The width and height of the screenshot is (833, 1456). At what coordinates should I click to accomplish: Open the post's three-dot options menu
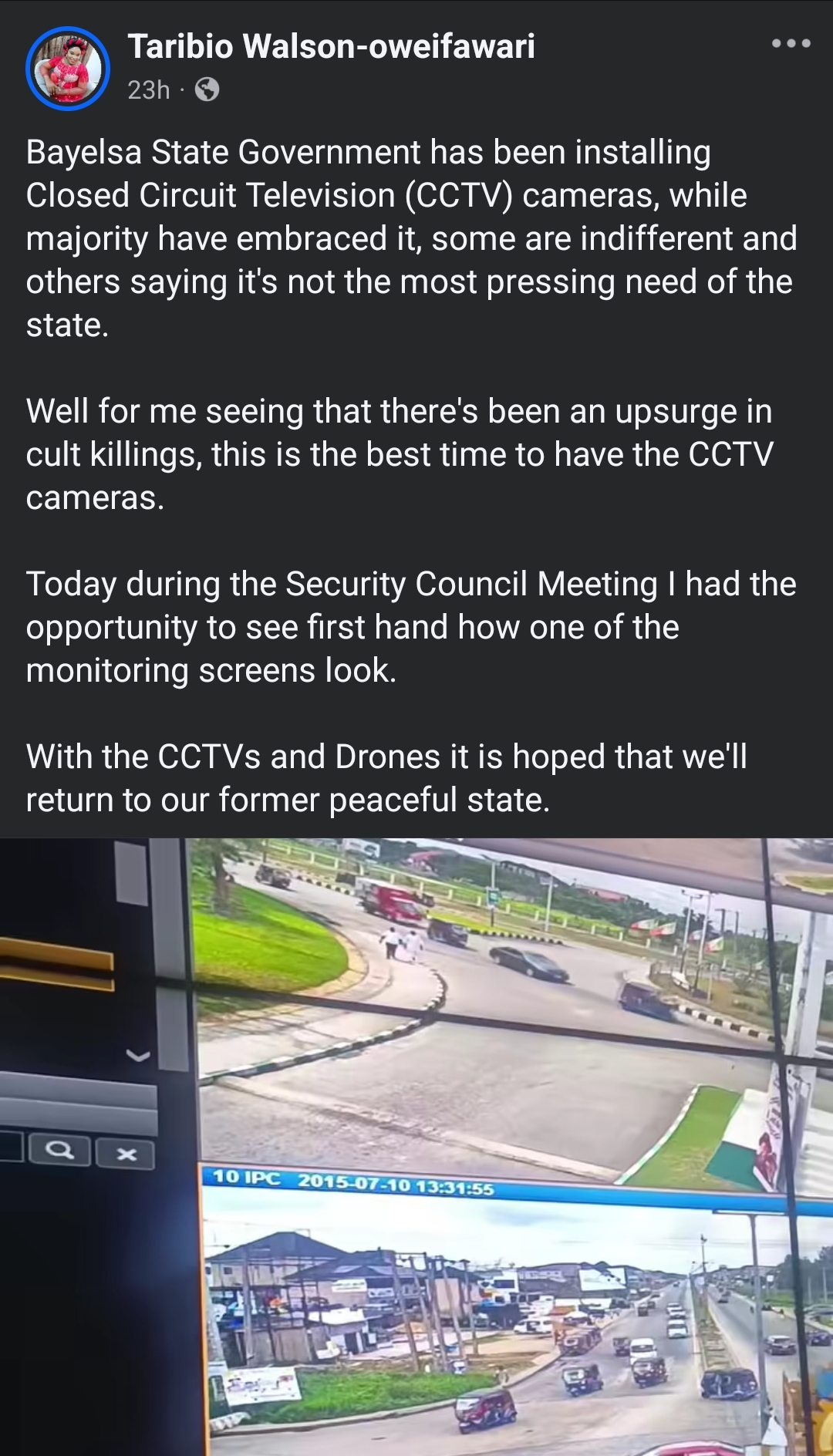[791, 44]
